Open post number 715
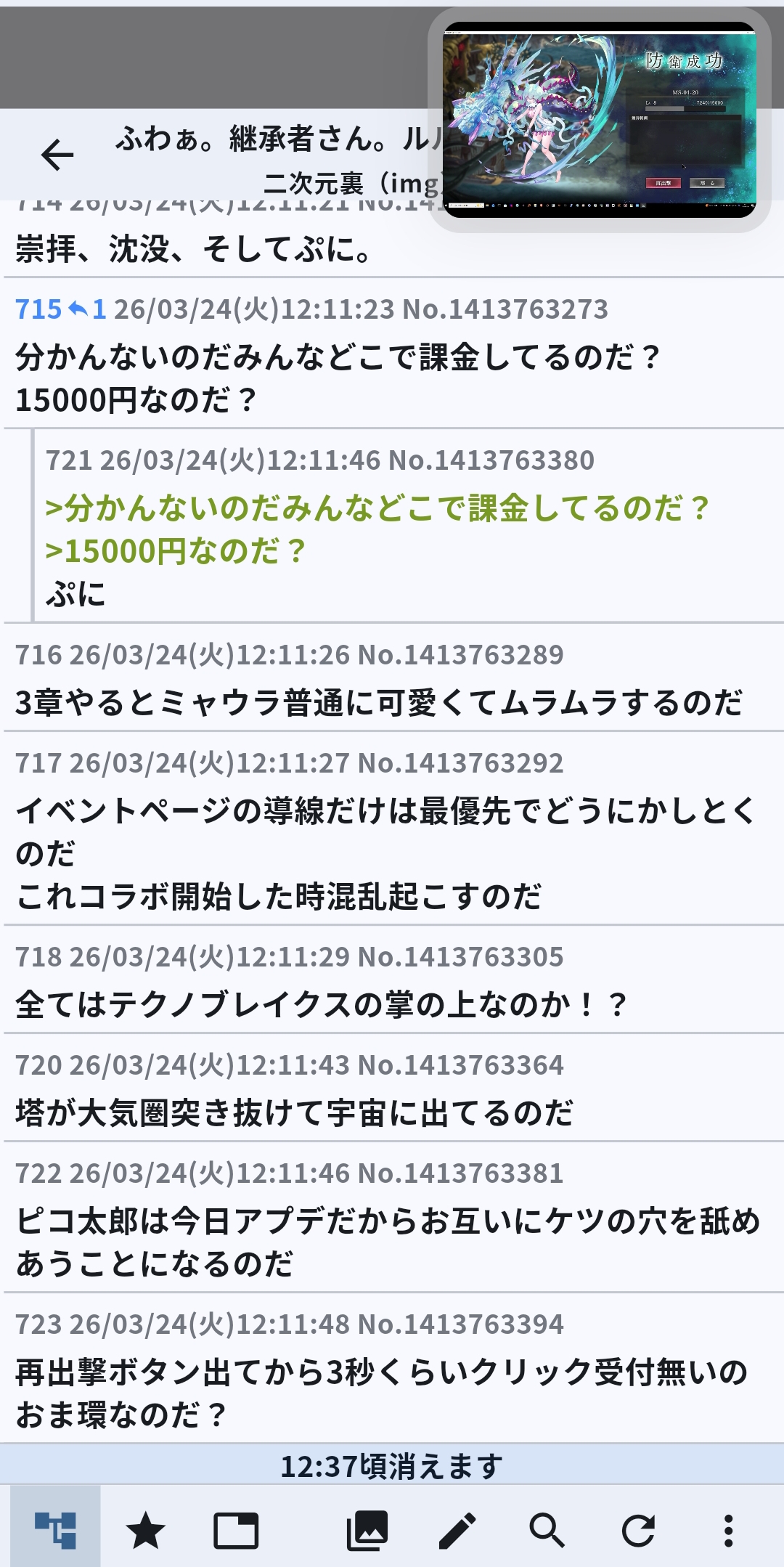784x1567 pixels. pos(38,309)
